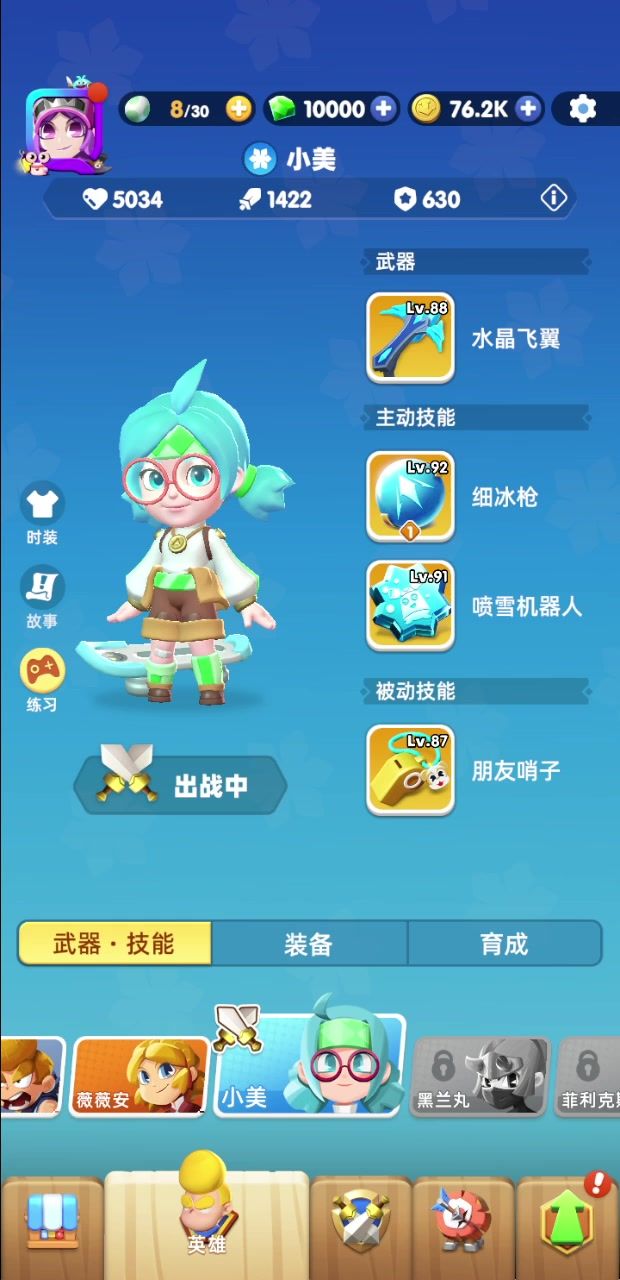Open the player avatar profile
Viewport: 620px width, 1280px height.
[64, 127]
